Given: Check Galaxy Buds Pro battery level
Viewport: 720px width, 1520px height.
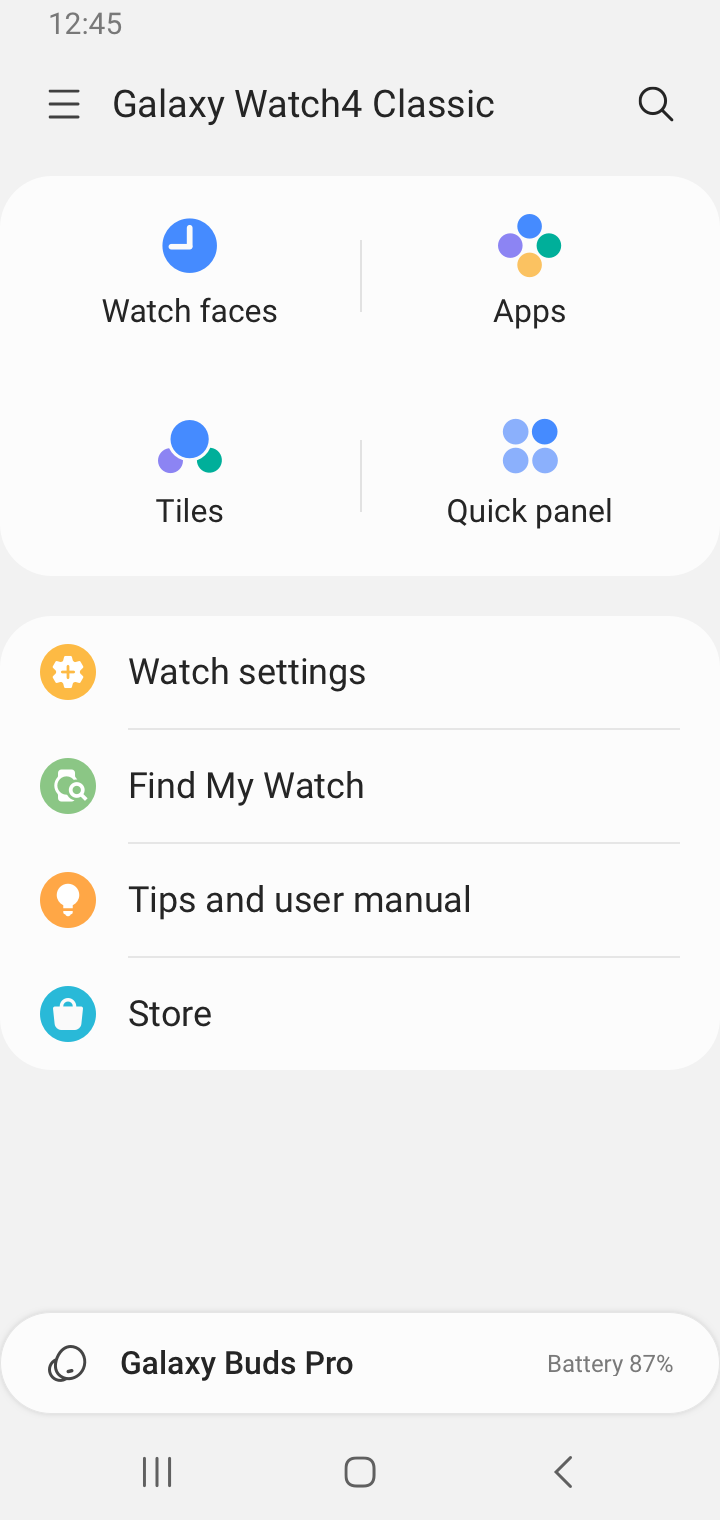Looking at the screenshot, I should (x=610, y=1363).
